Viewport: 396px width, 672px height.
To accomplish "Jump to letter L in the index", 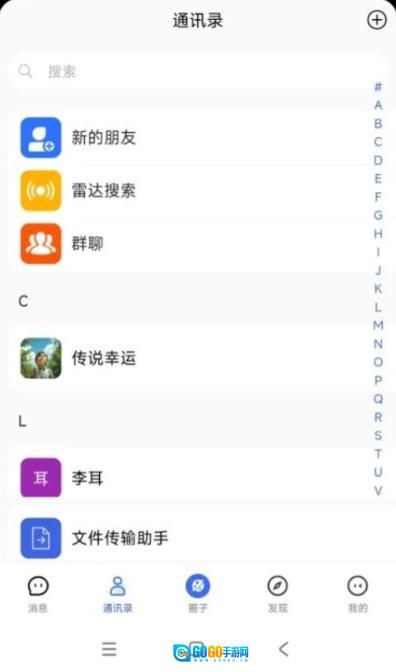I will [x=378, y=307].
